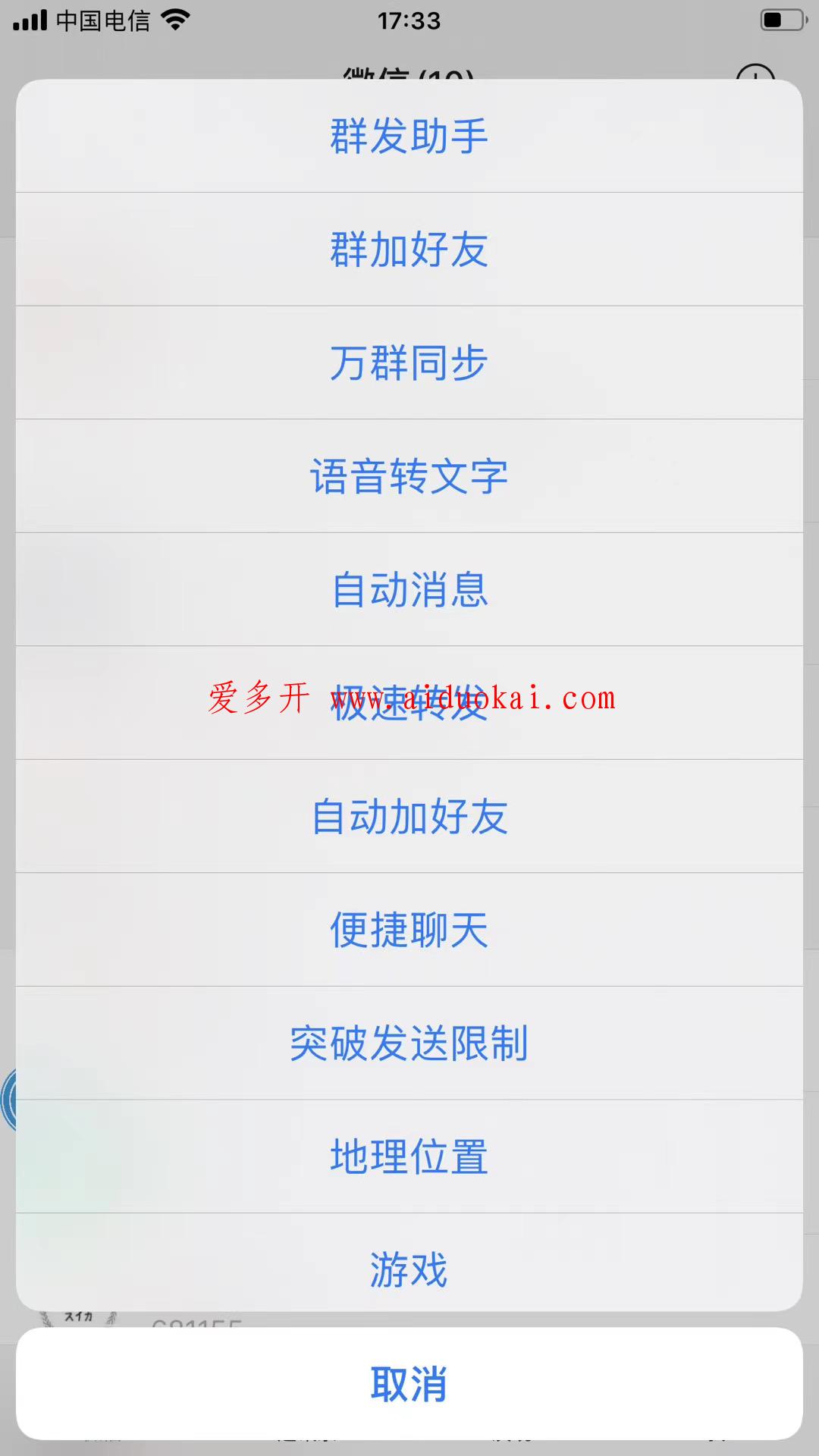The image size is (819, 1456).
Task: Tap the 游戏 option
Action: 409,1268
